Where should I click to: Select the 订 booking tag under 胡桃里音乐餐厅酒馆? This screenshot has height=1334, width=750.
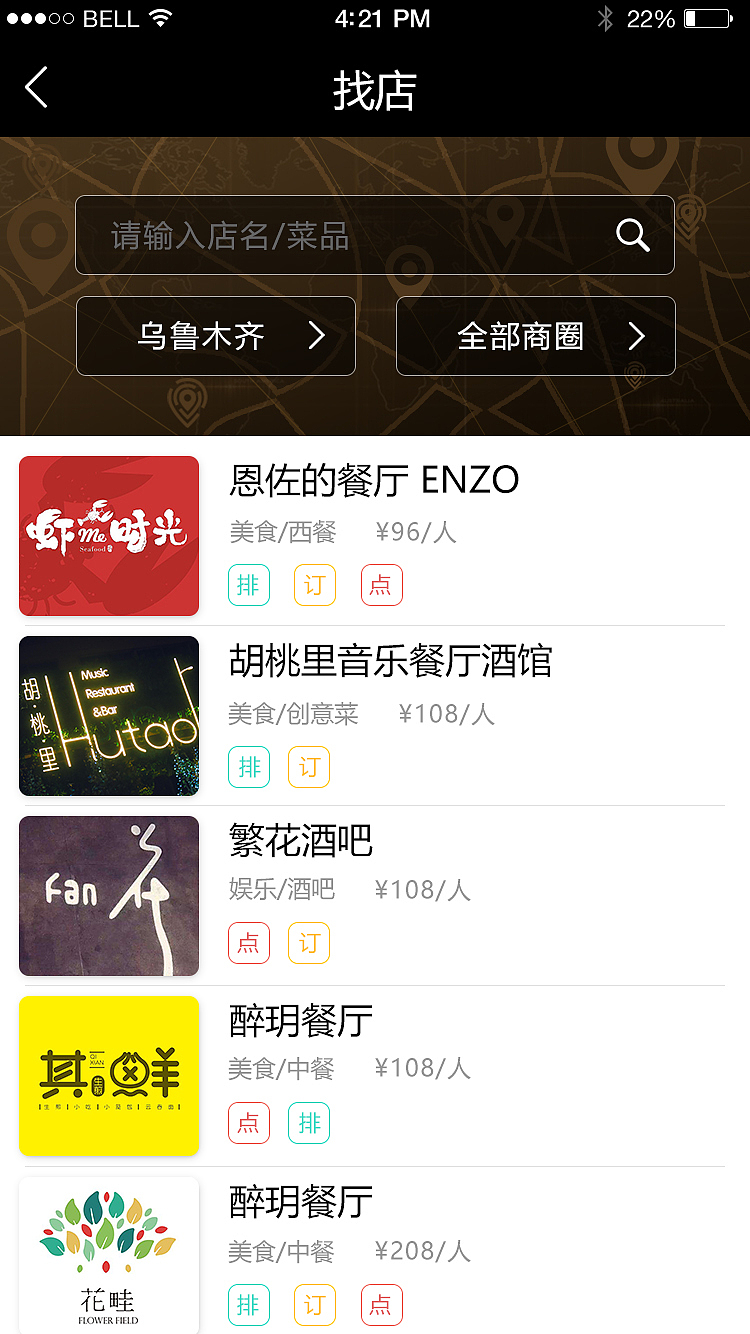click(x=309, y=767)
